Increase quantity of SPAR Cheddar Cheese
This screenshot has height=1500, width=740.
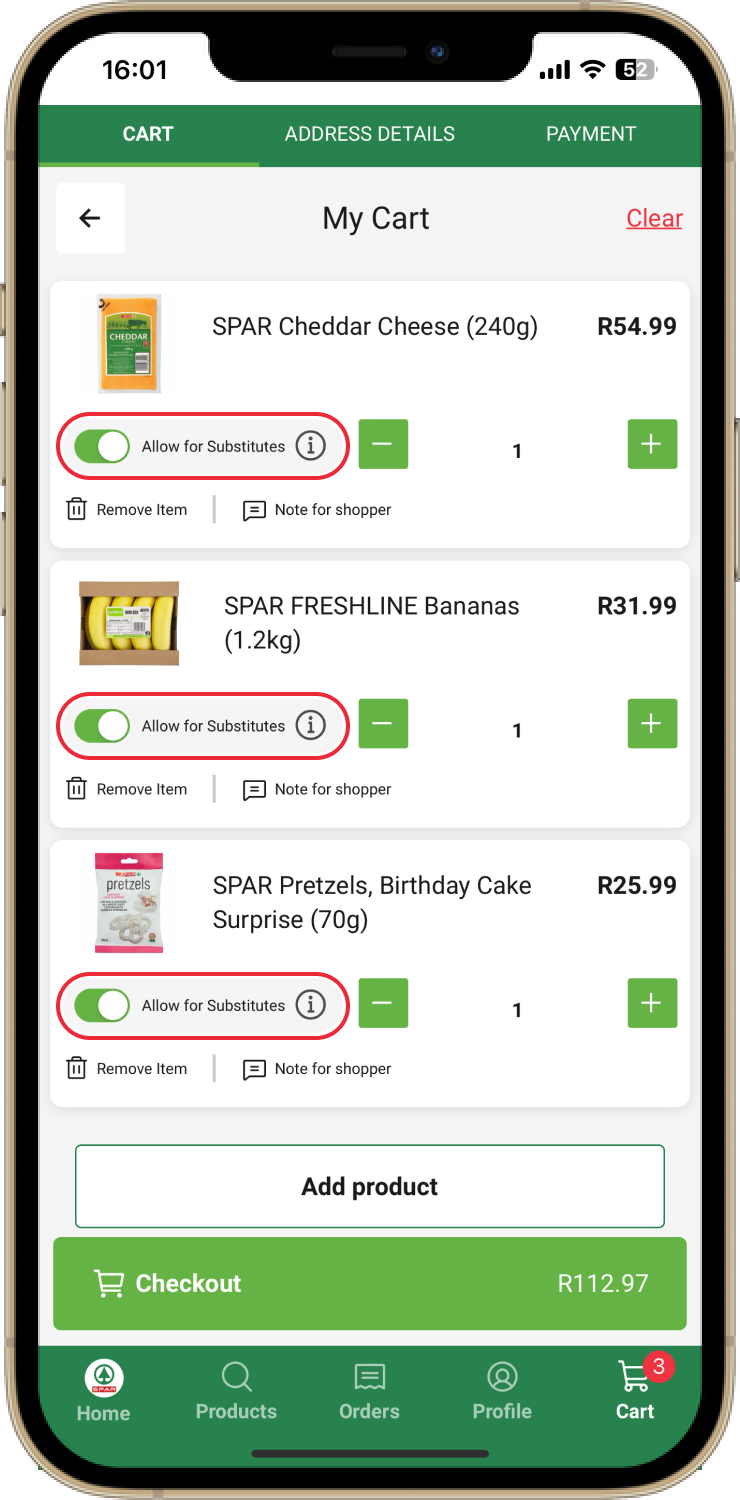tap(652, 444)
